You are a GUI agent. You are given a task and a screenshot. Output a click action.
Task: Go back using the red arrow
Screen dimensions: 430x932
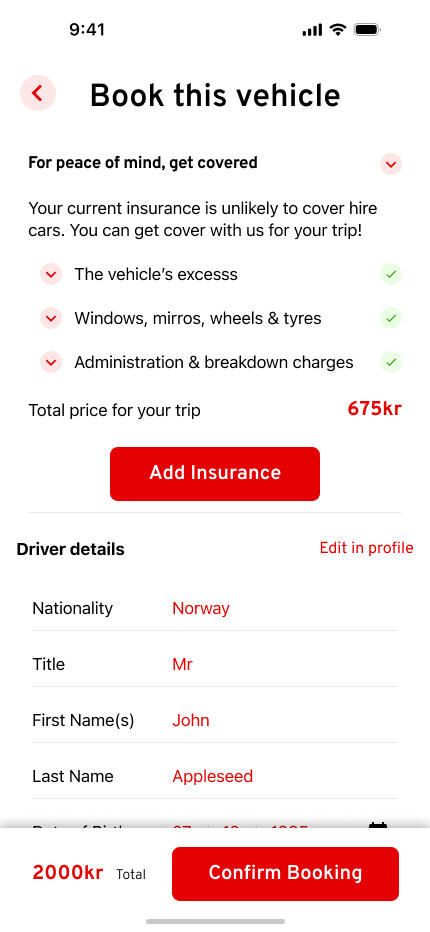pyautogui.click(x=37, y=93)
